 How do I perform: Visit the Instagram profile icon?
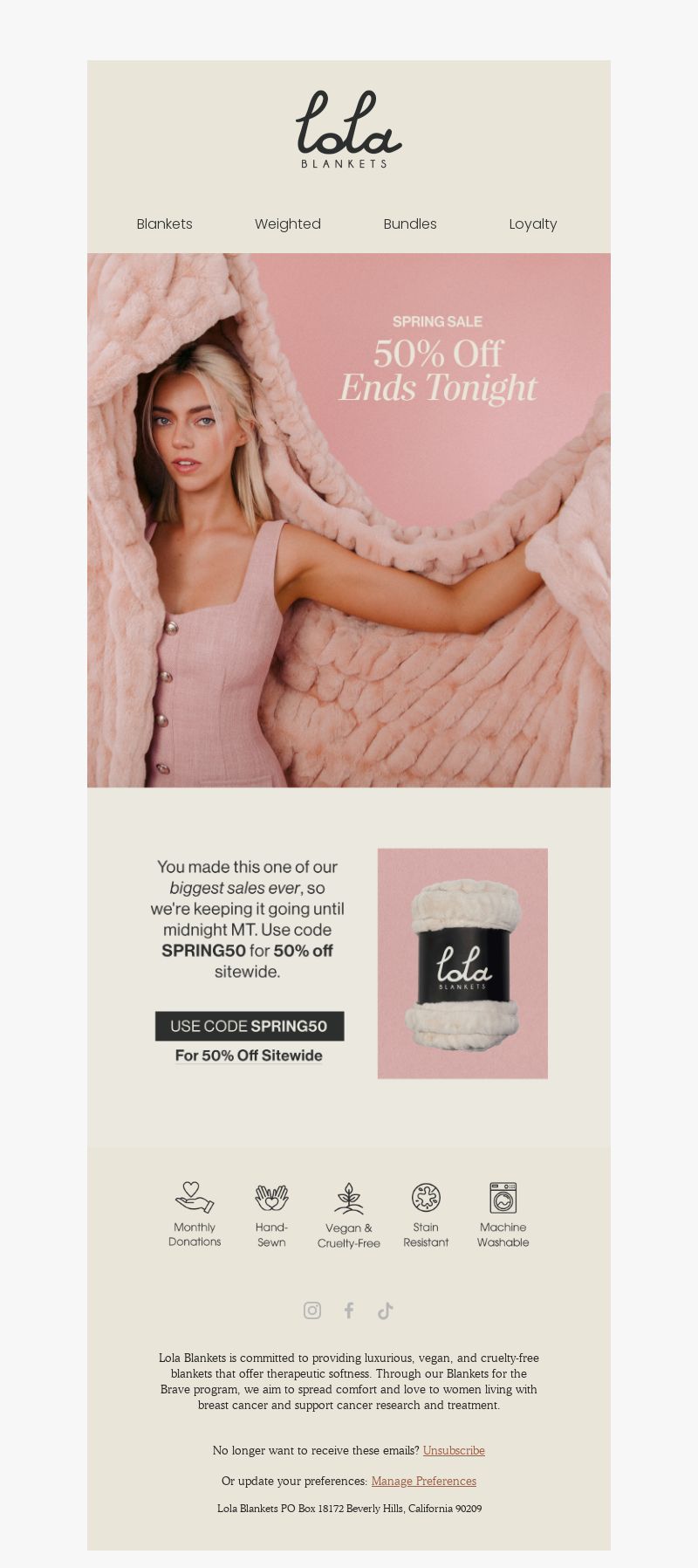coord(312,1310)
